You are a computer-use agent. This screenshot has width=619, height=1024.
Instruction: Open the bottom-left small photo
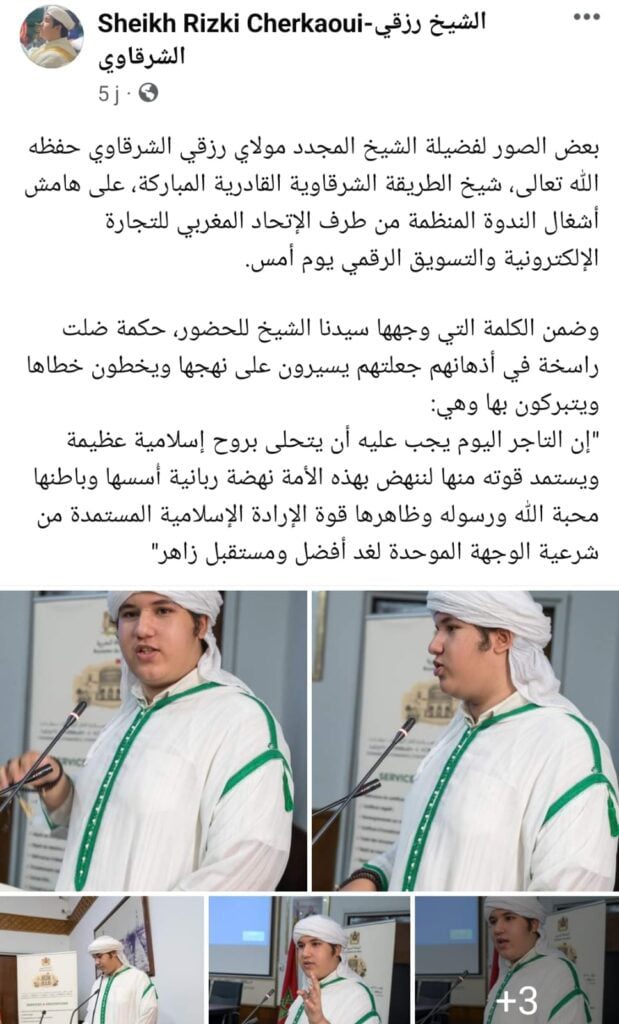[x=102, y=960]
